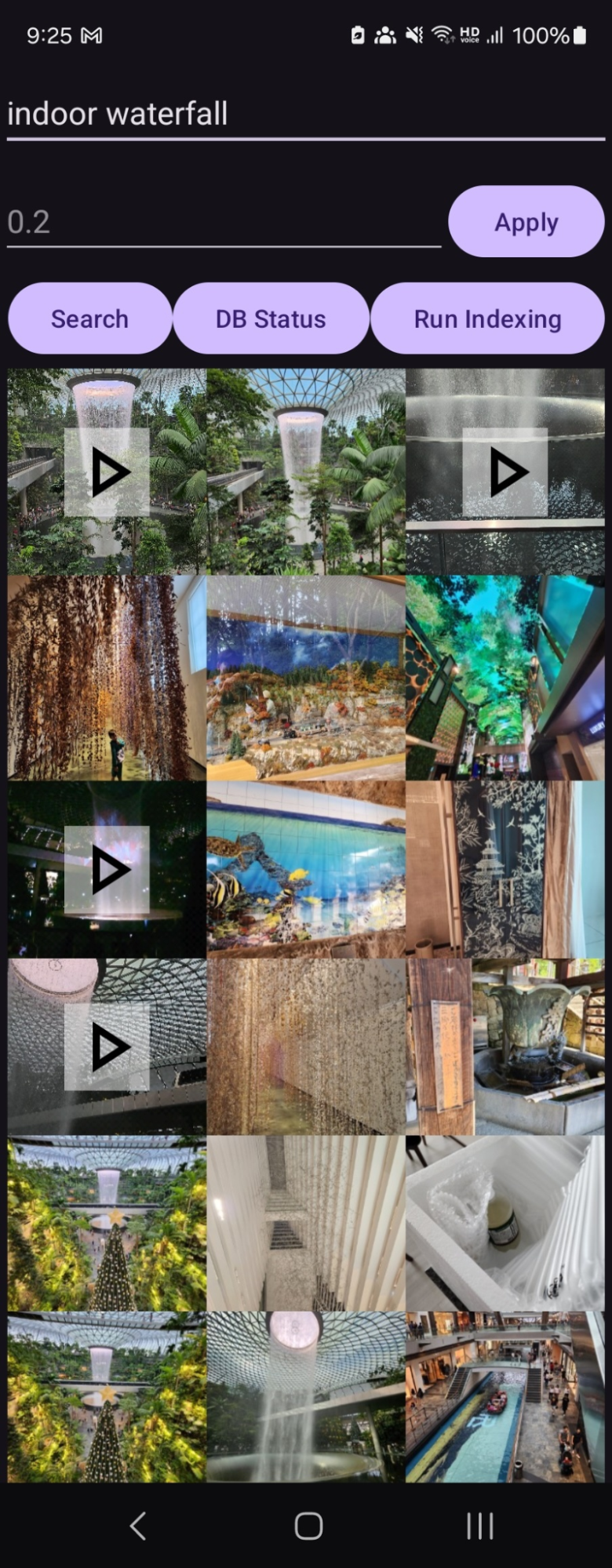Open the people sharing icon in status bar

(x=385, y=35)
